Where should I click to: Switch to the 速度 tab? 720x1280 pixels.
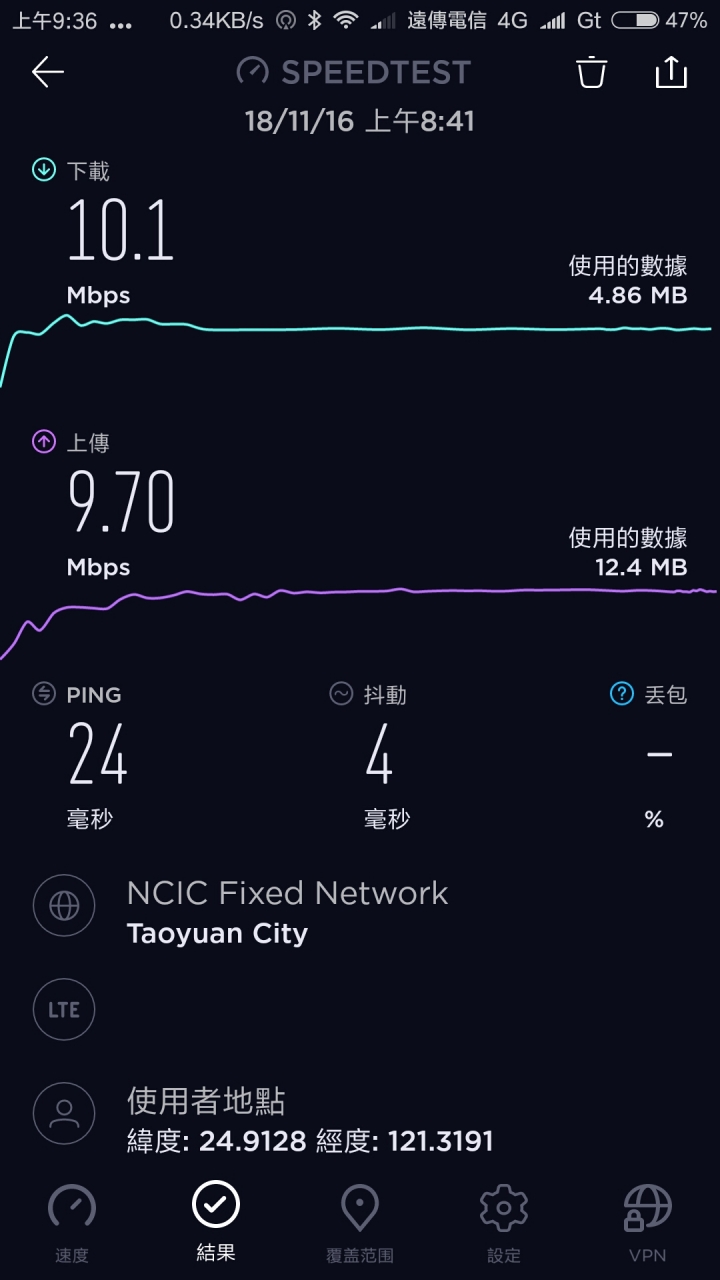(x=72, y=1223)
